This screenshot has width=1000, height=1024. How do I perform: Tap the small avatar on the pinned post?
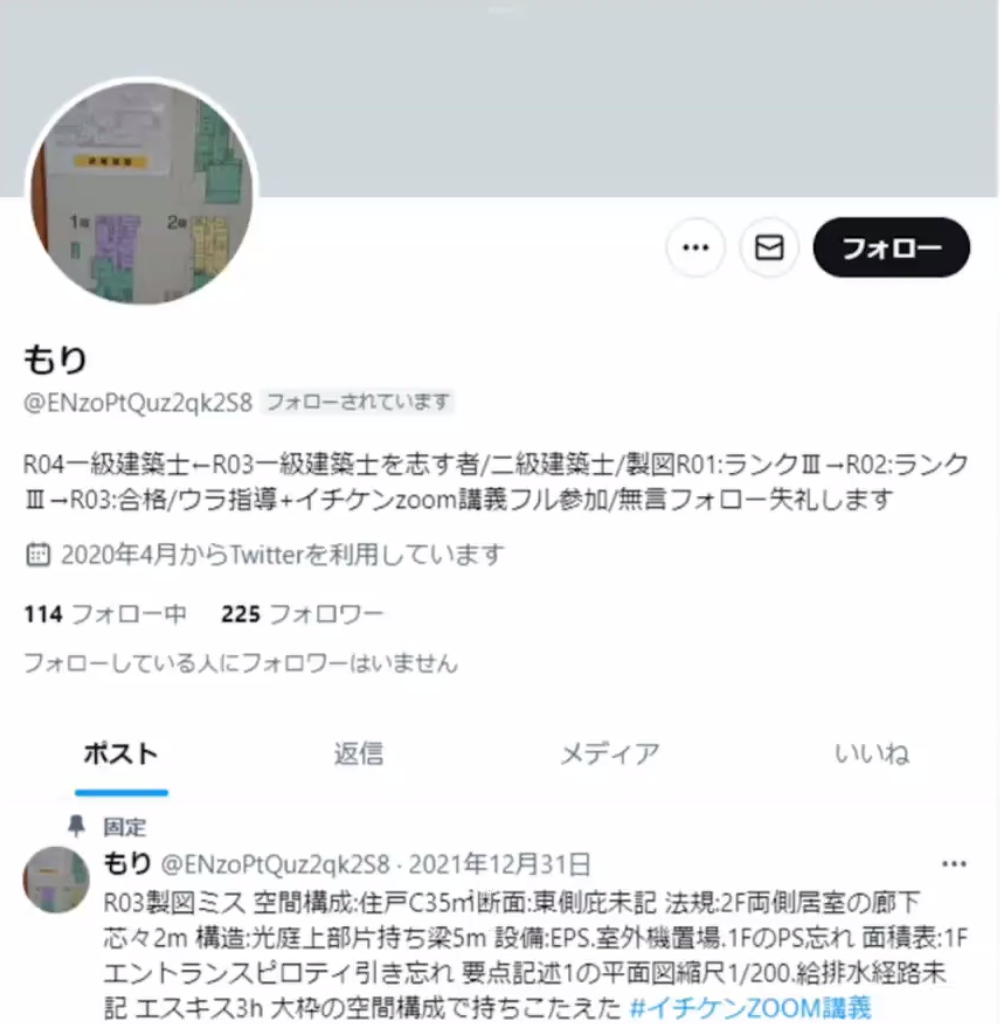tap(56, 880)
